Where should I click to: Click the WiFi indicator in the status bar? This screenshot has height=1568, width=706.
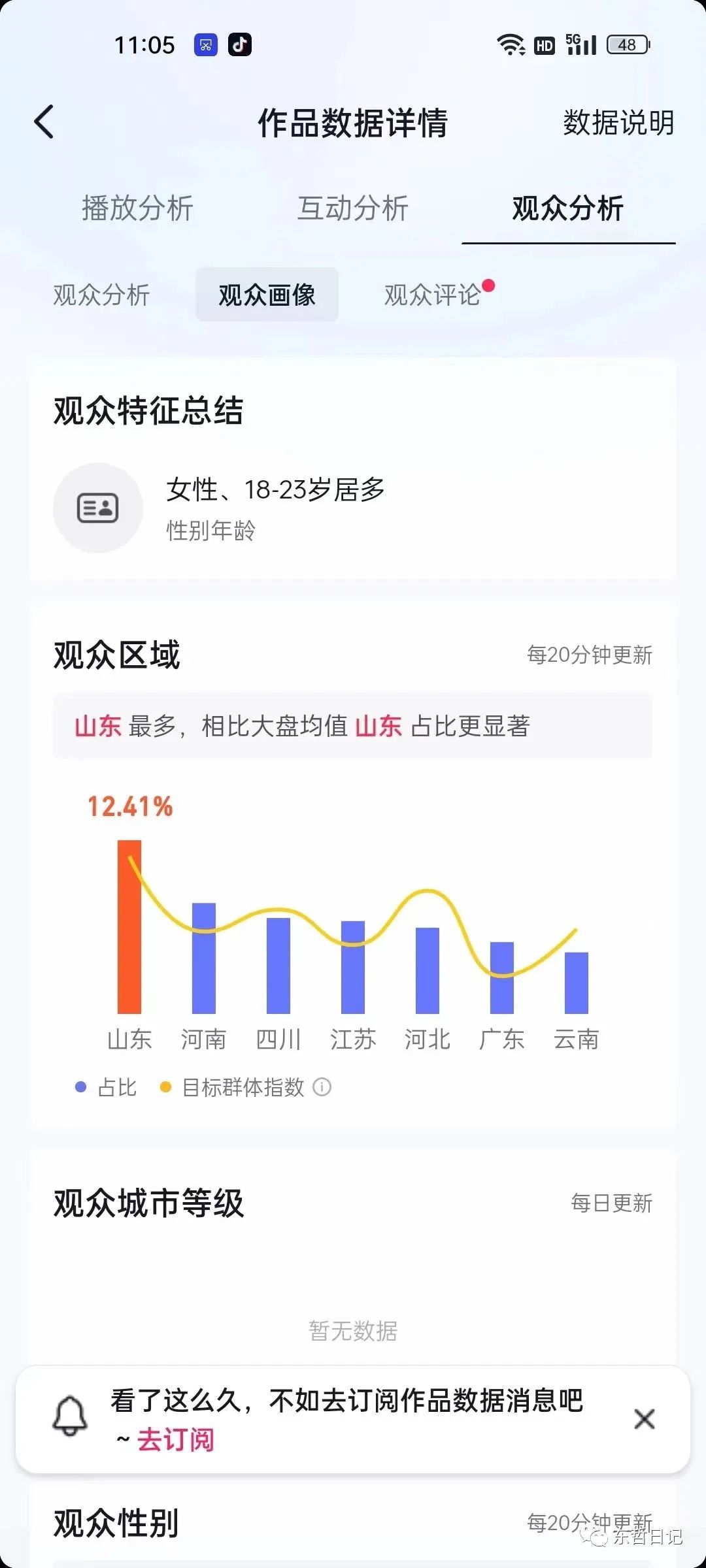(511, 44)
